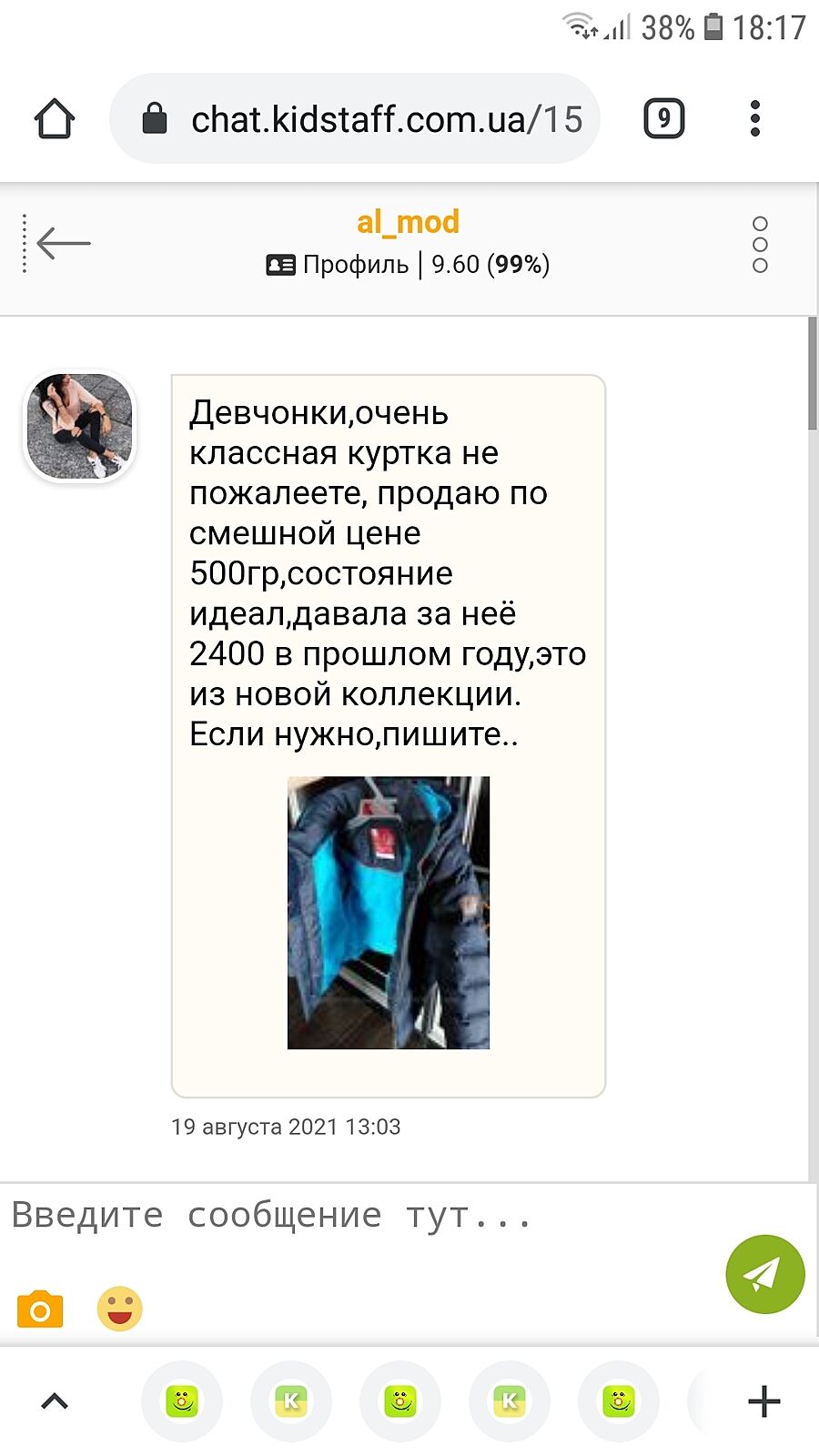Focus the message input field
Viewport: 819px width, 1456px height.
pos(364,1216)
